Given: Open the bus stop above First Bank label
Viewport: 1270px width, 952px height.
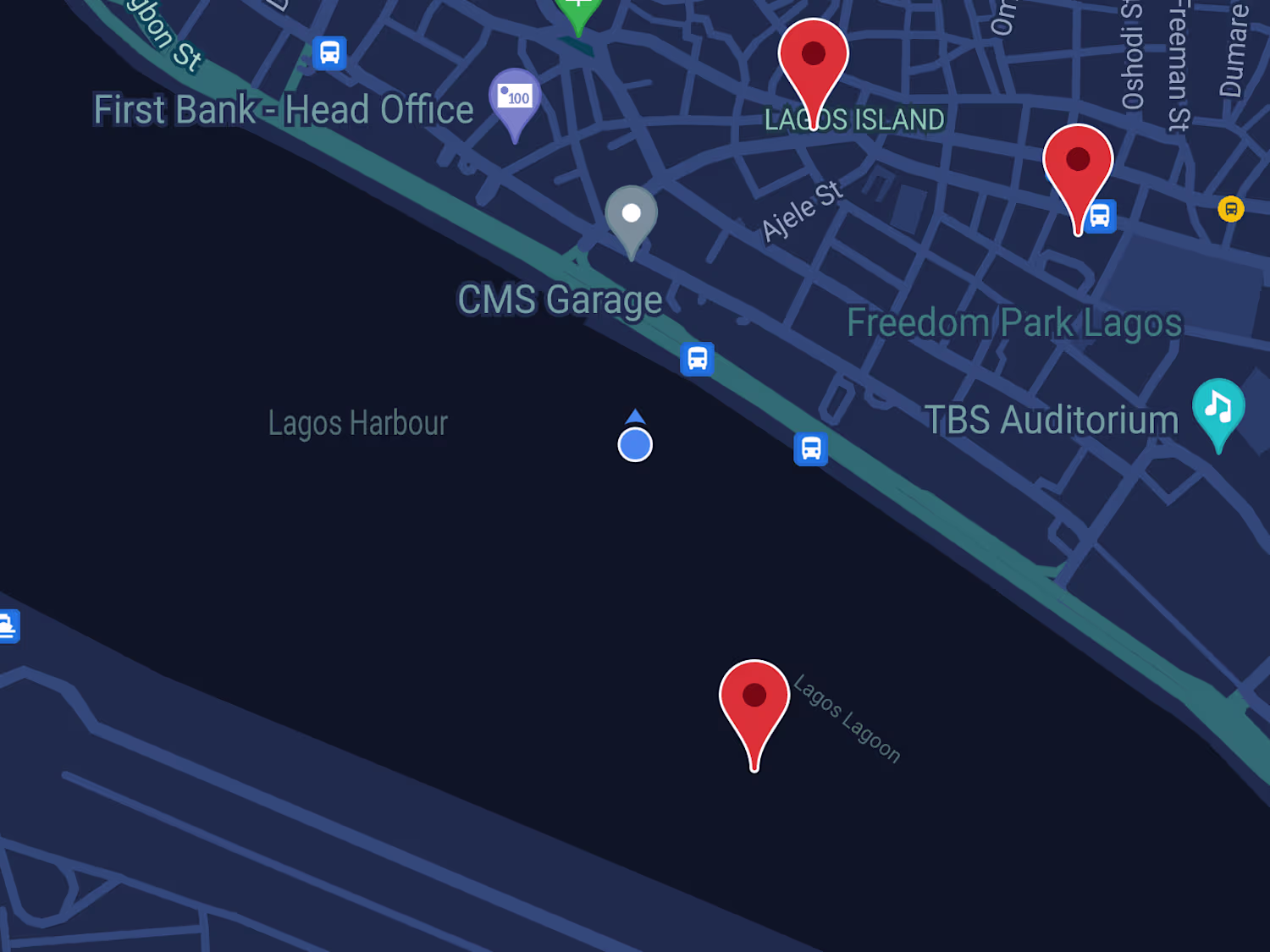Looking at the screenshot, I should (x=329, y=53).
